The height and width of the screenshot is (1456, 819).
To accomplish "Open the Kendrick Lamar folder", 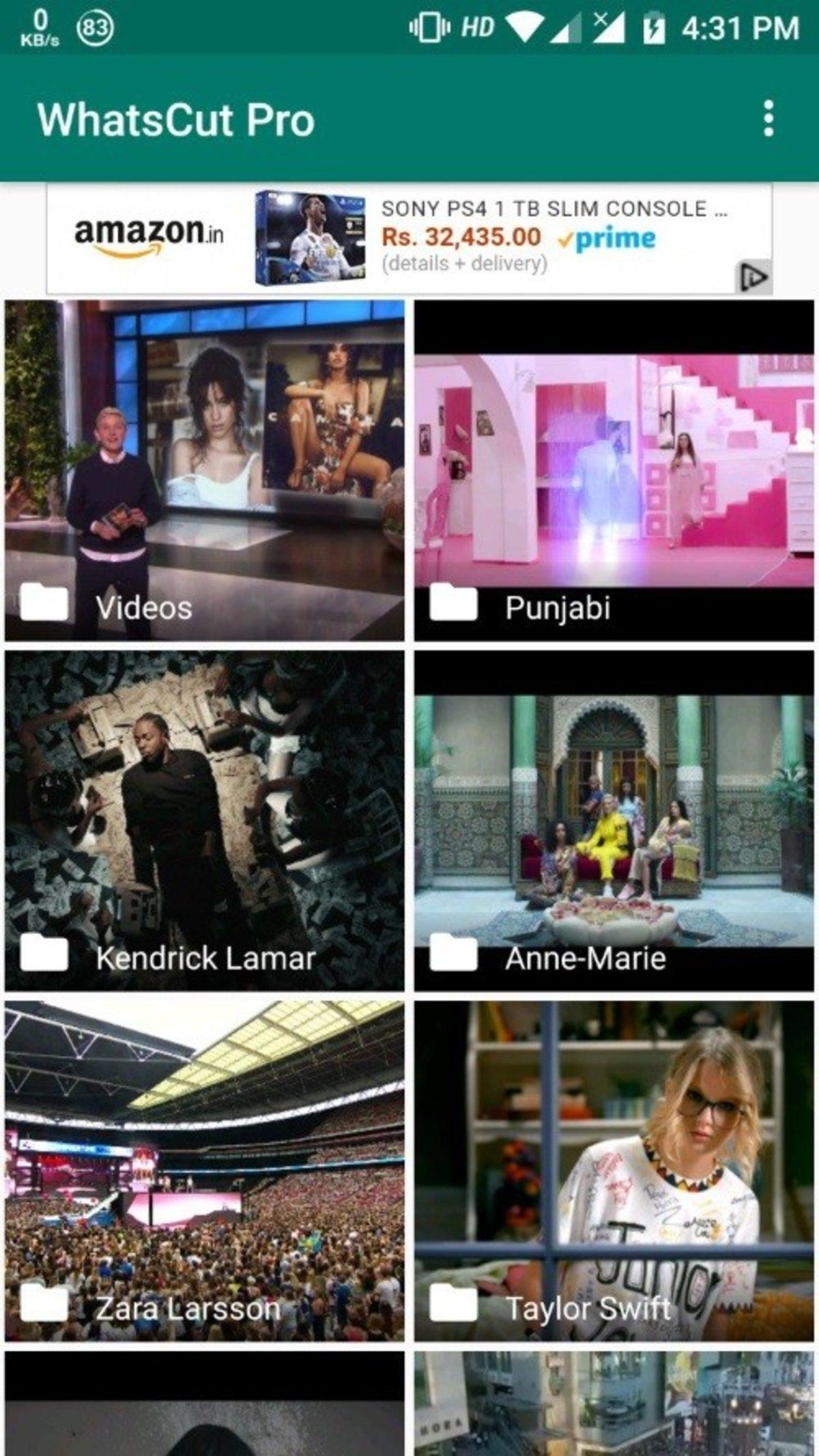I will click(204, 820).
